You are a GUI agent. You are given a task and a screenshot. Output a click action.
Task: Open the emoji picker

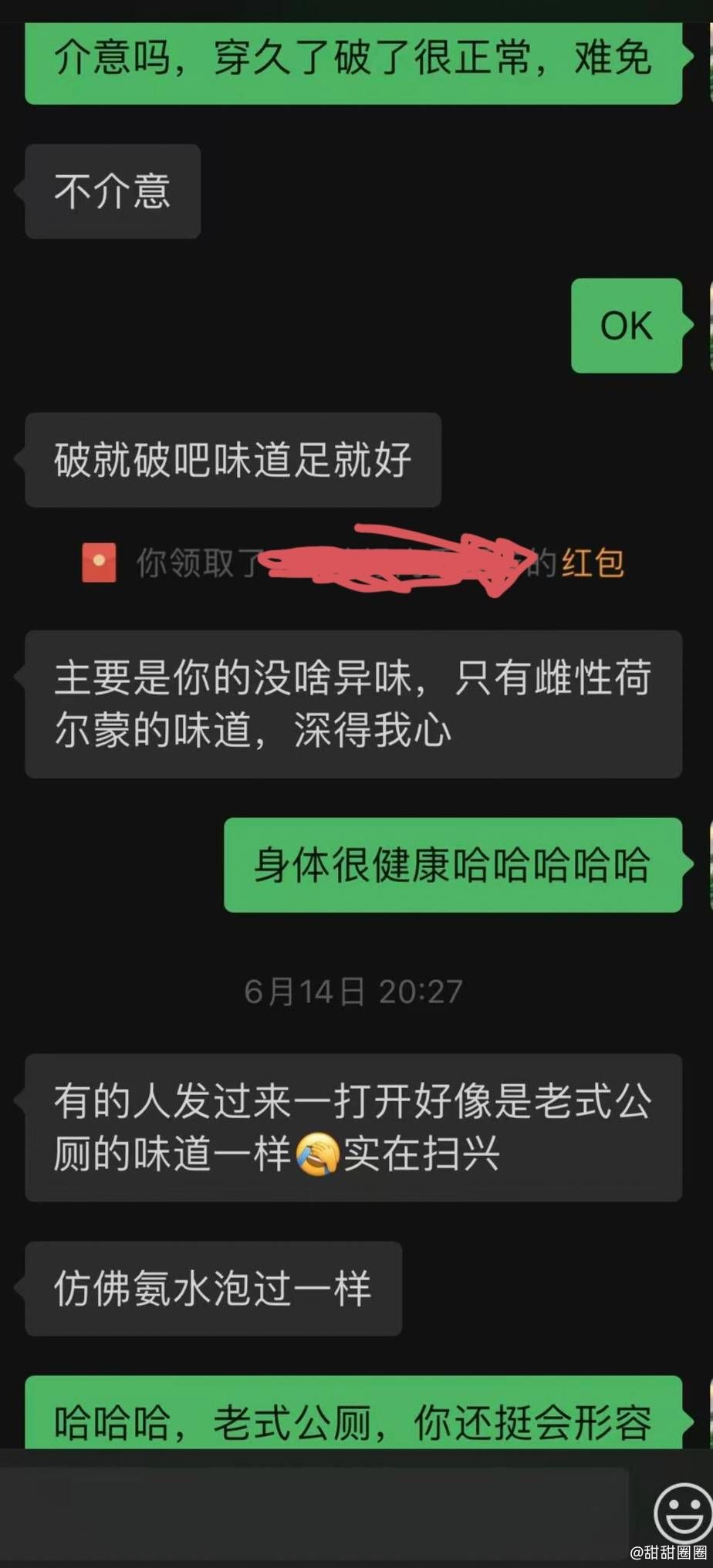(684, 1510)
